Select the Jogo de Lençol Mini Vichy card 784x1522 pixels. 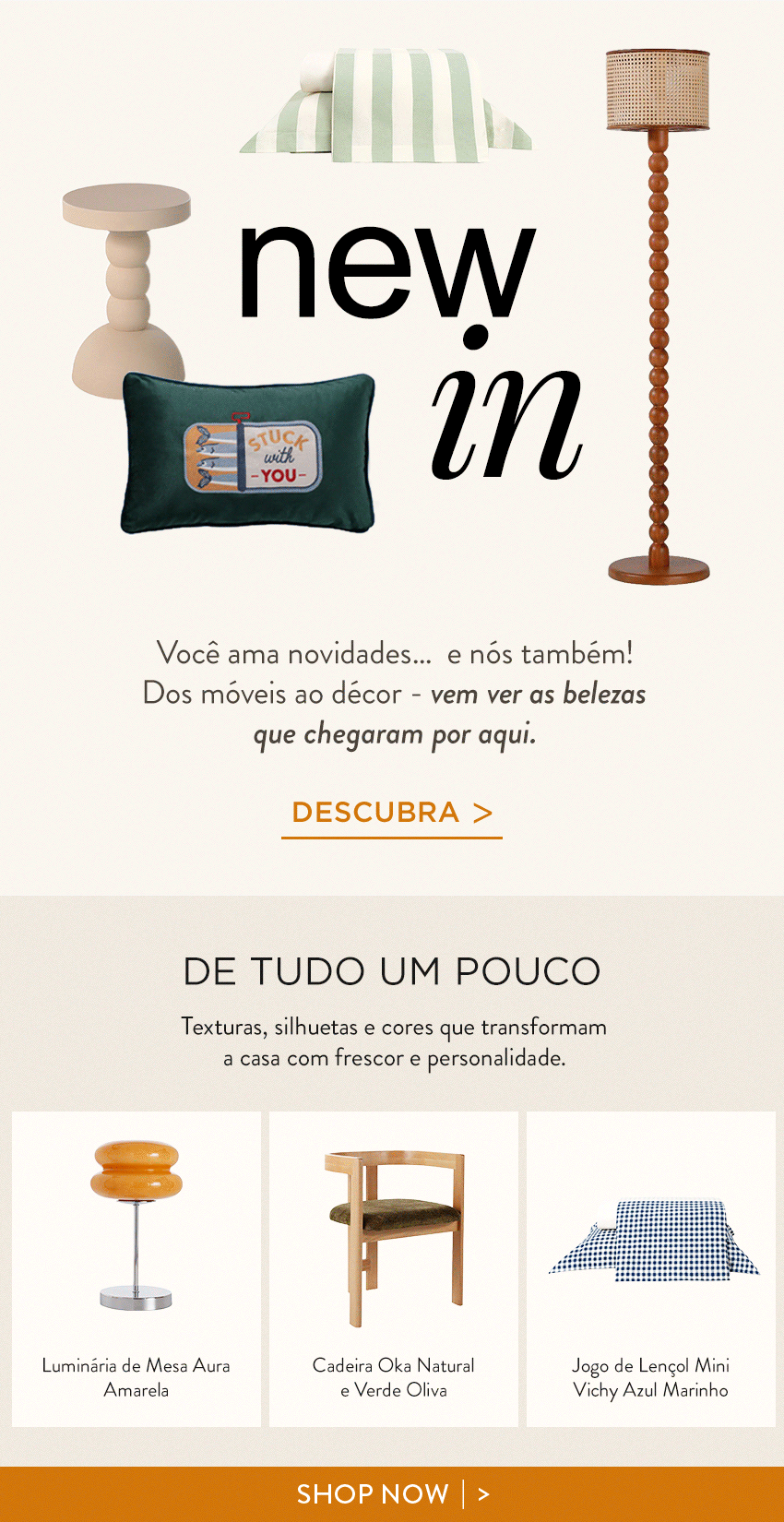click(x=651, y=1268)
